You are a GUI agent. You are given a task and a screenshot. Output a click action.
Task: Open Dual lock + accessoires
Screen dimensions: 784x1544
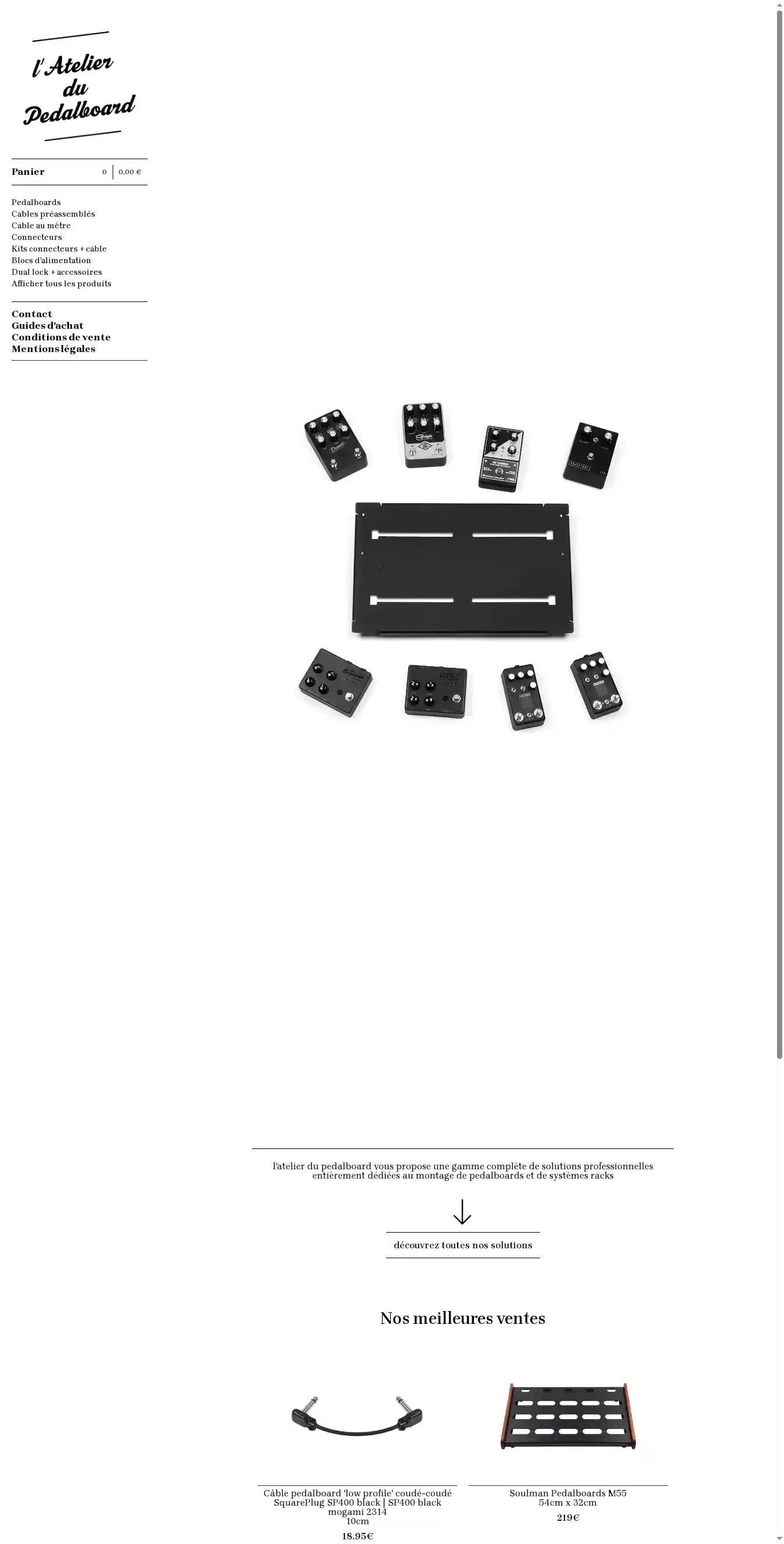[x=56, y=272]
